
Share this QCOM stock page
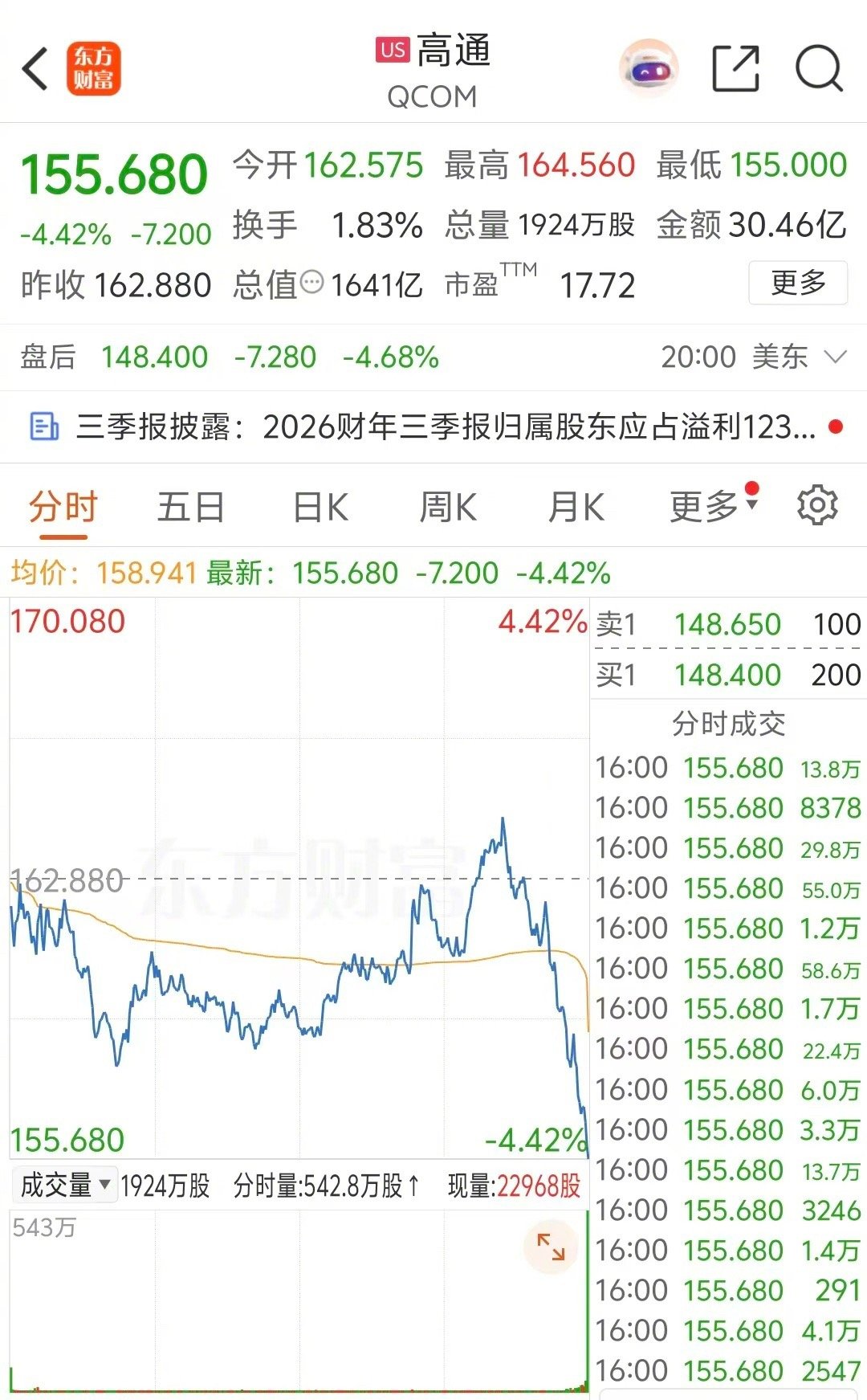736,69
